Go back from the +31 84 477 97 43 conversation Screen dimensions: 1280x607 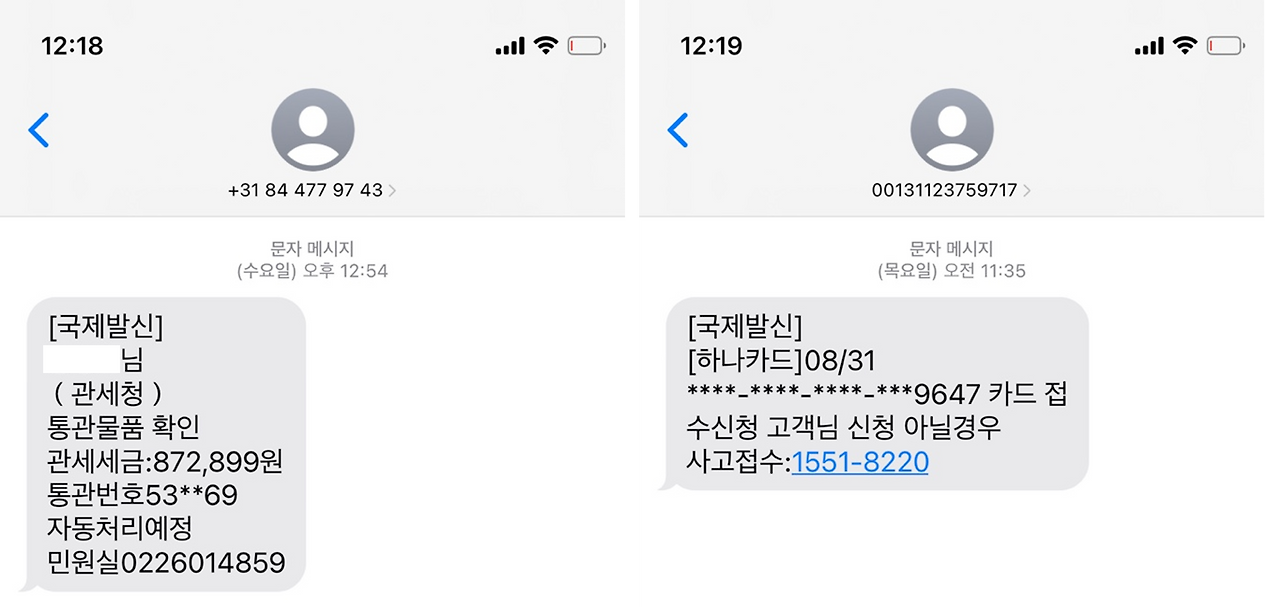click(39, 130)
